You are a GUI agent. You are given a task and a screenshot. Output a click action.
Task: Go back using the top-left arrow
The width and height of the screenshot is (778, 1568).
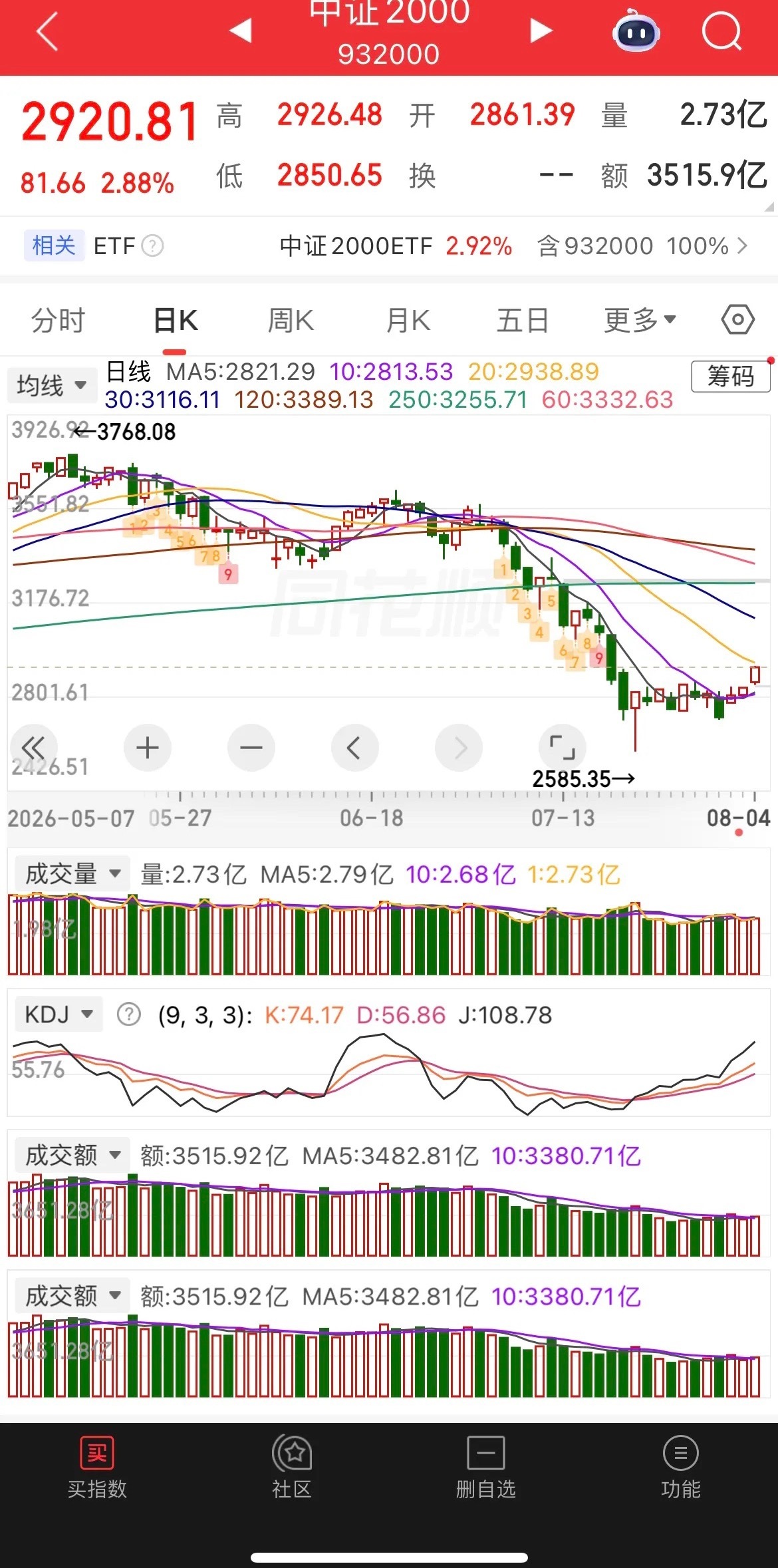(47, 31)
